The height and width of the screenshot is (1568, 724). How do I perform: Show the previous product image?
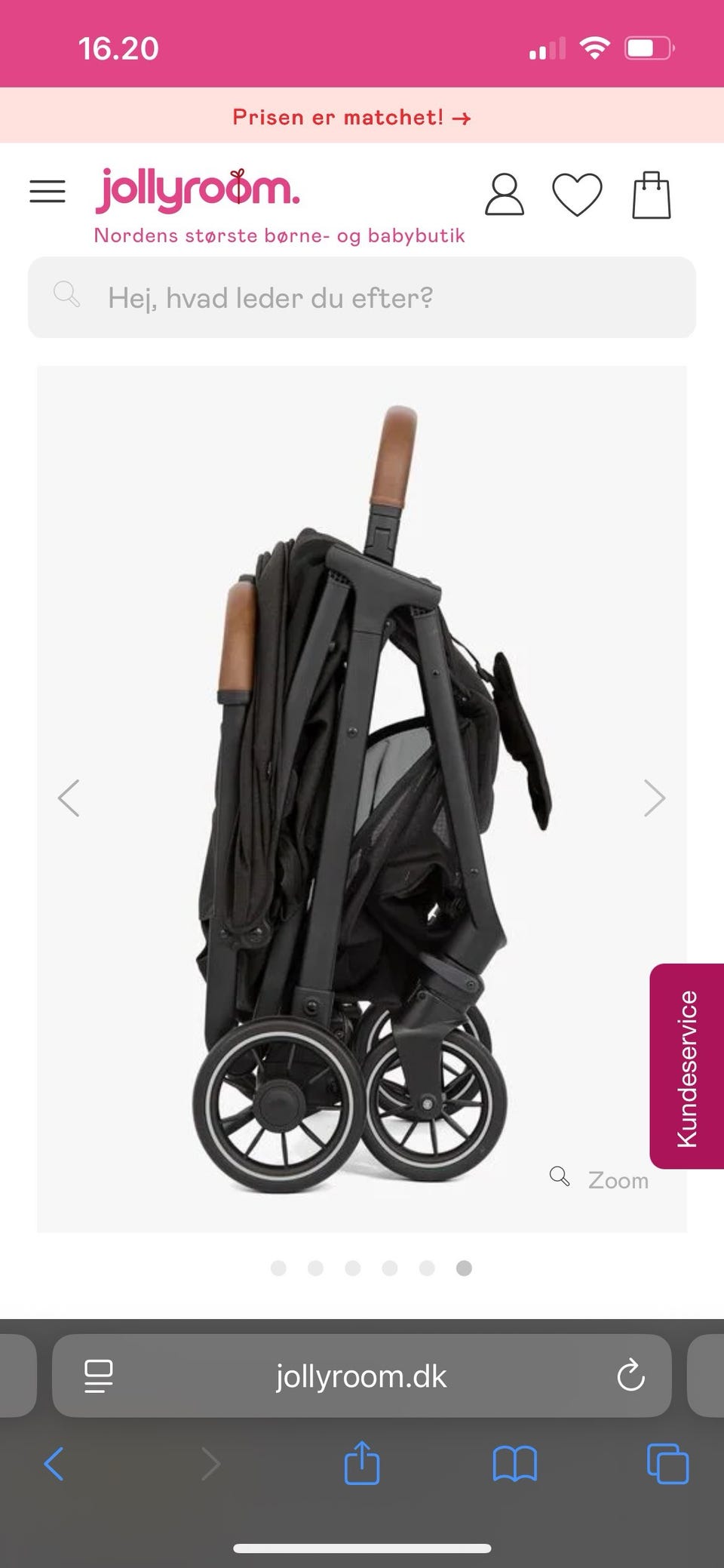[69, 798]
